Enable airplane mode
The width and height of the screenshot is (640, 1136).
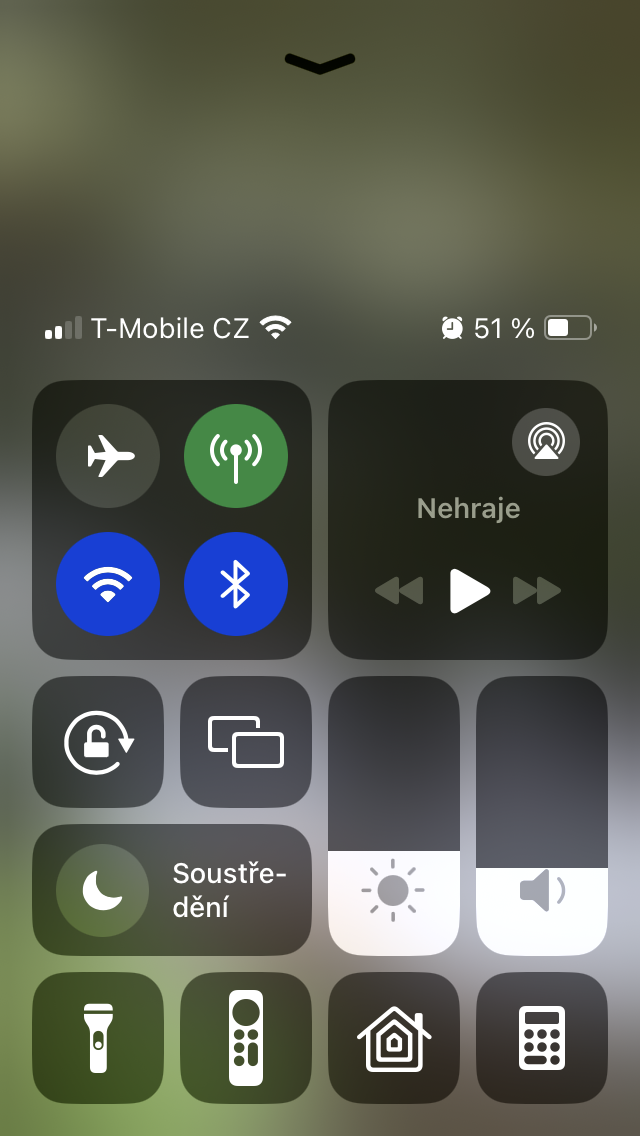[108, 456]
